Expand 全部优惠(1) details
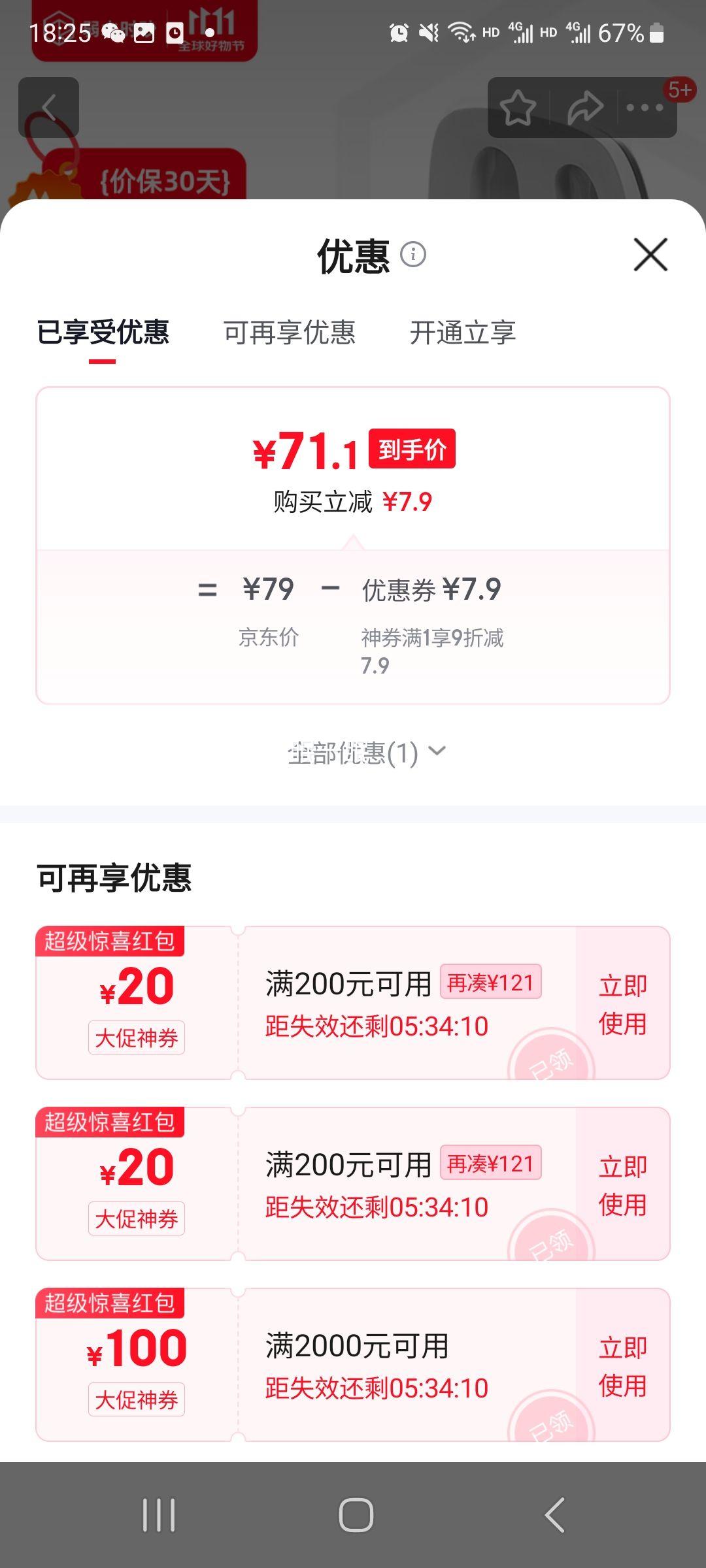Image resolution: width=706 pixels, height=1568 pixels. point(366,753)
